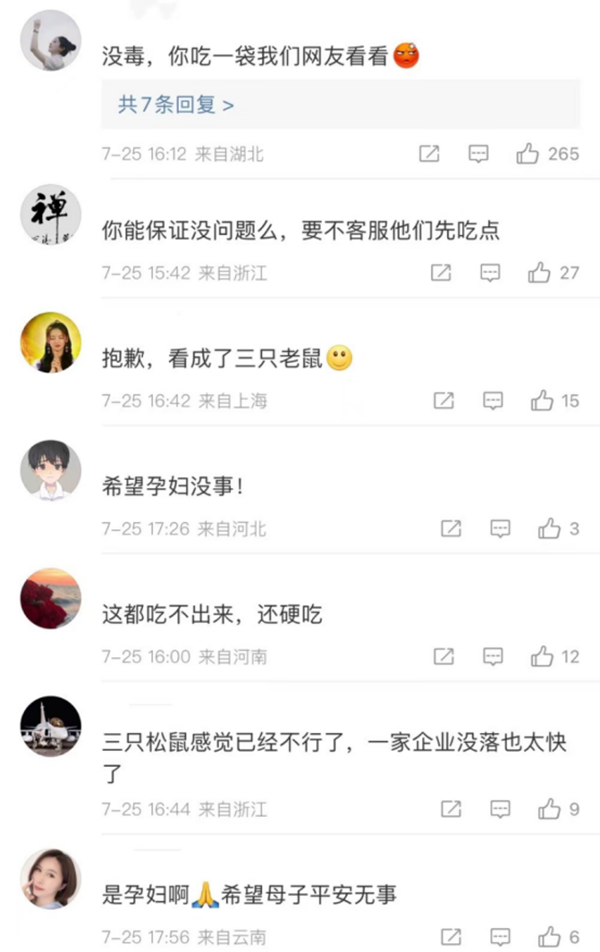Share the 希望孕妇没事 comment
Viewport: 600px width, 952px height.
tap(451, 528)
